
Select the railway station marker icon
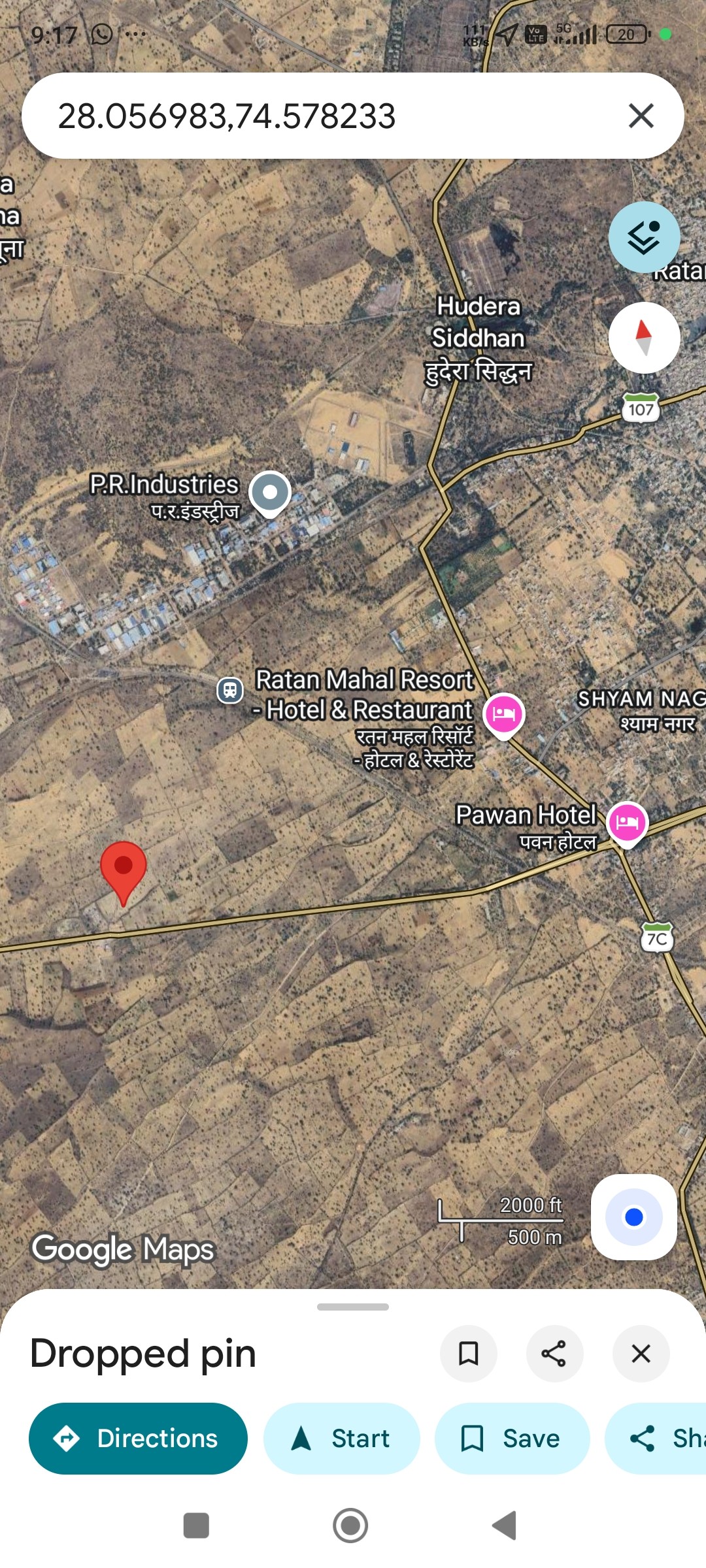[230, 690]
